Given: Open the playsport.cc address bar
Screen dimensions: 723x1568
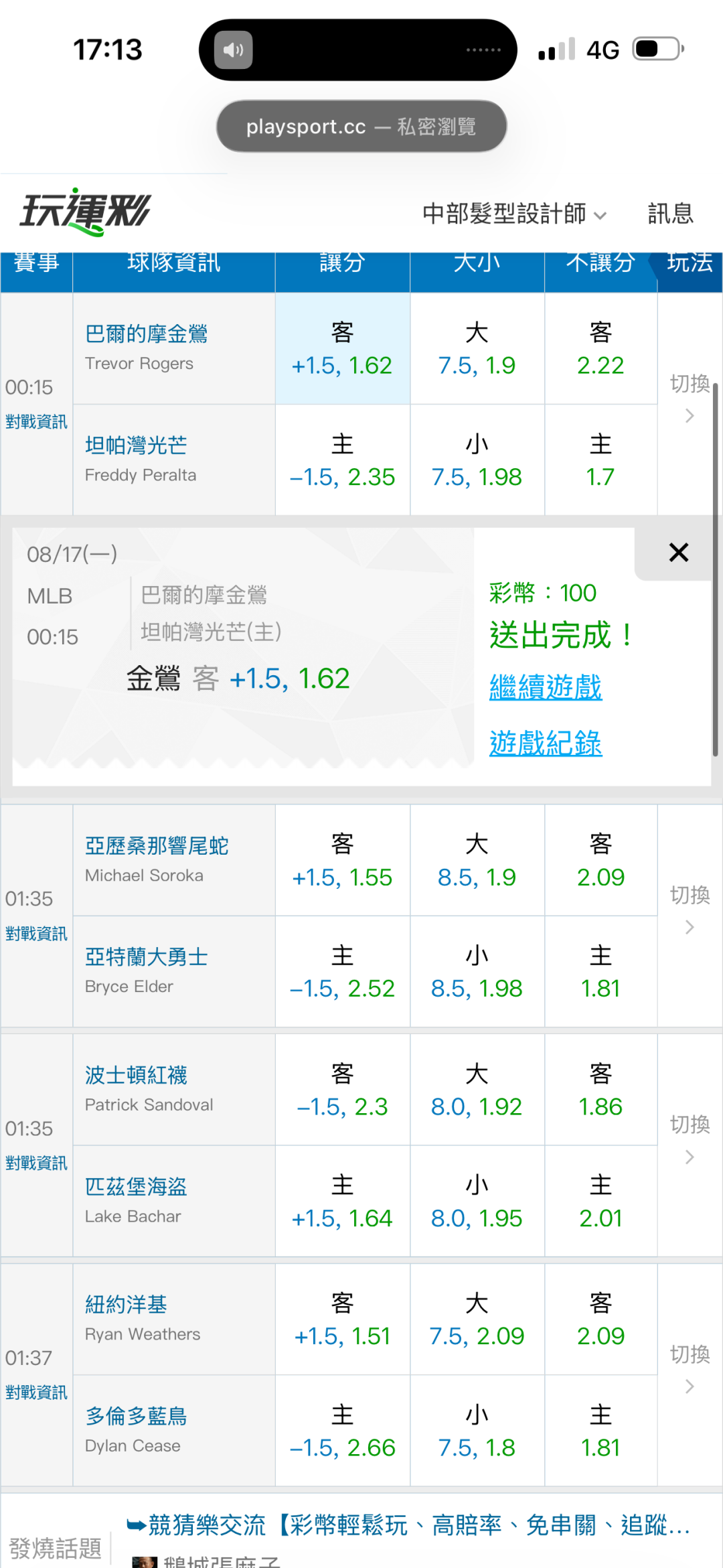Looking at the screenshot, I should click(361, 126).
